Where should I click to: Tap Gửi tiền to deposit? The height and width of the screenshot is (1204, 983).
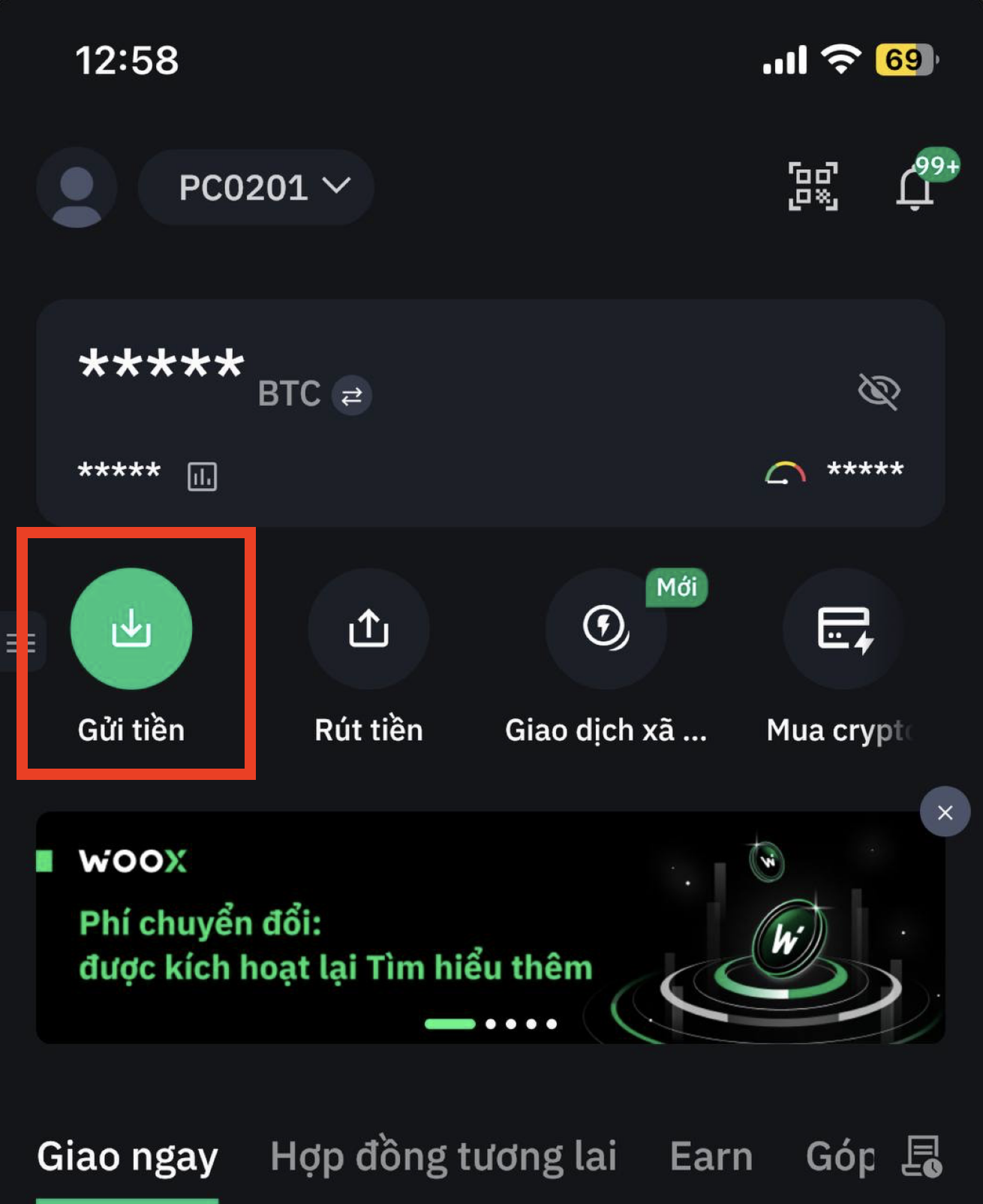(131, 629)
